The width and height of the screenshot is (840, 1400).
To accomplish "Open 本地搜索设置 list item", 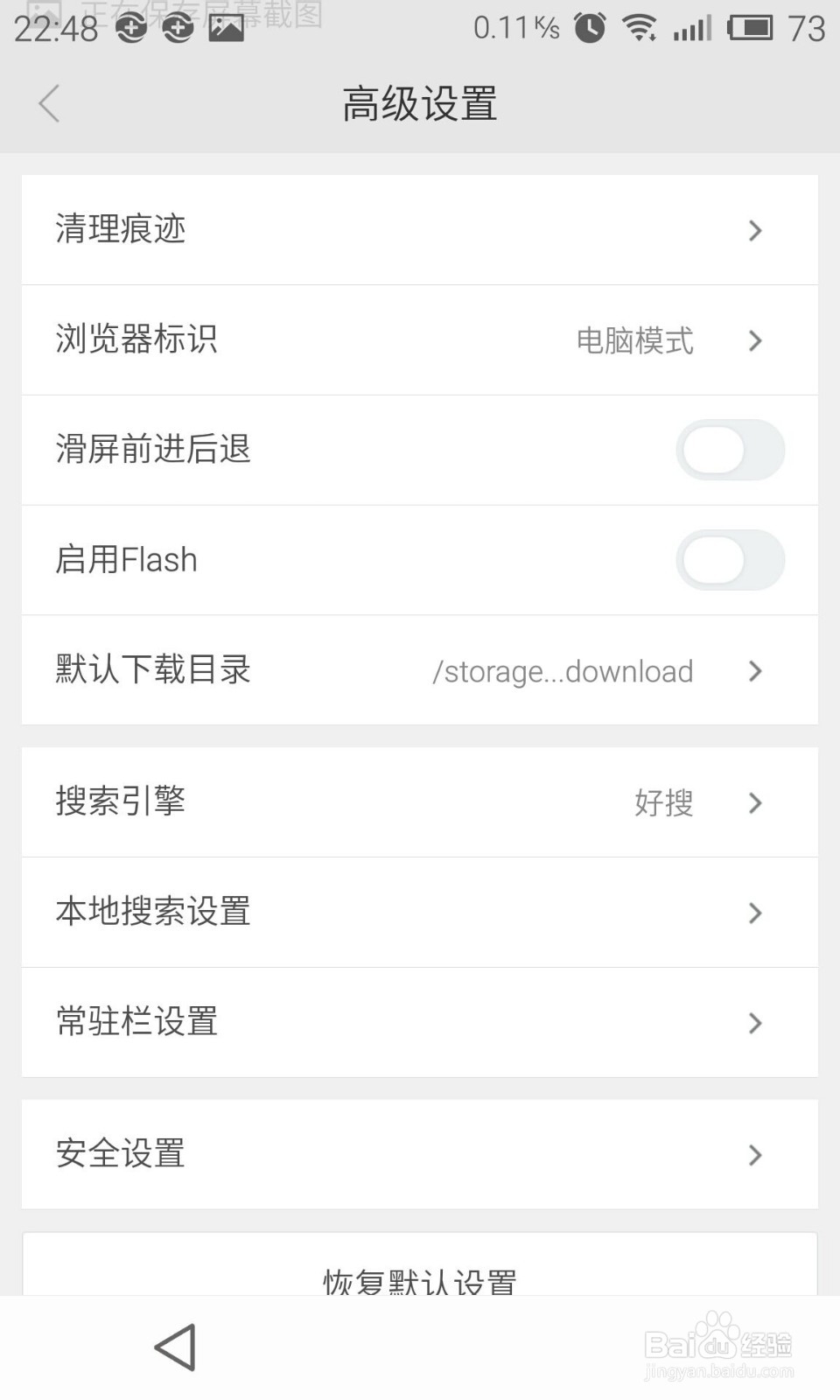I will (x=420, y=913).
